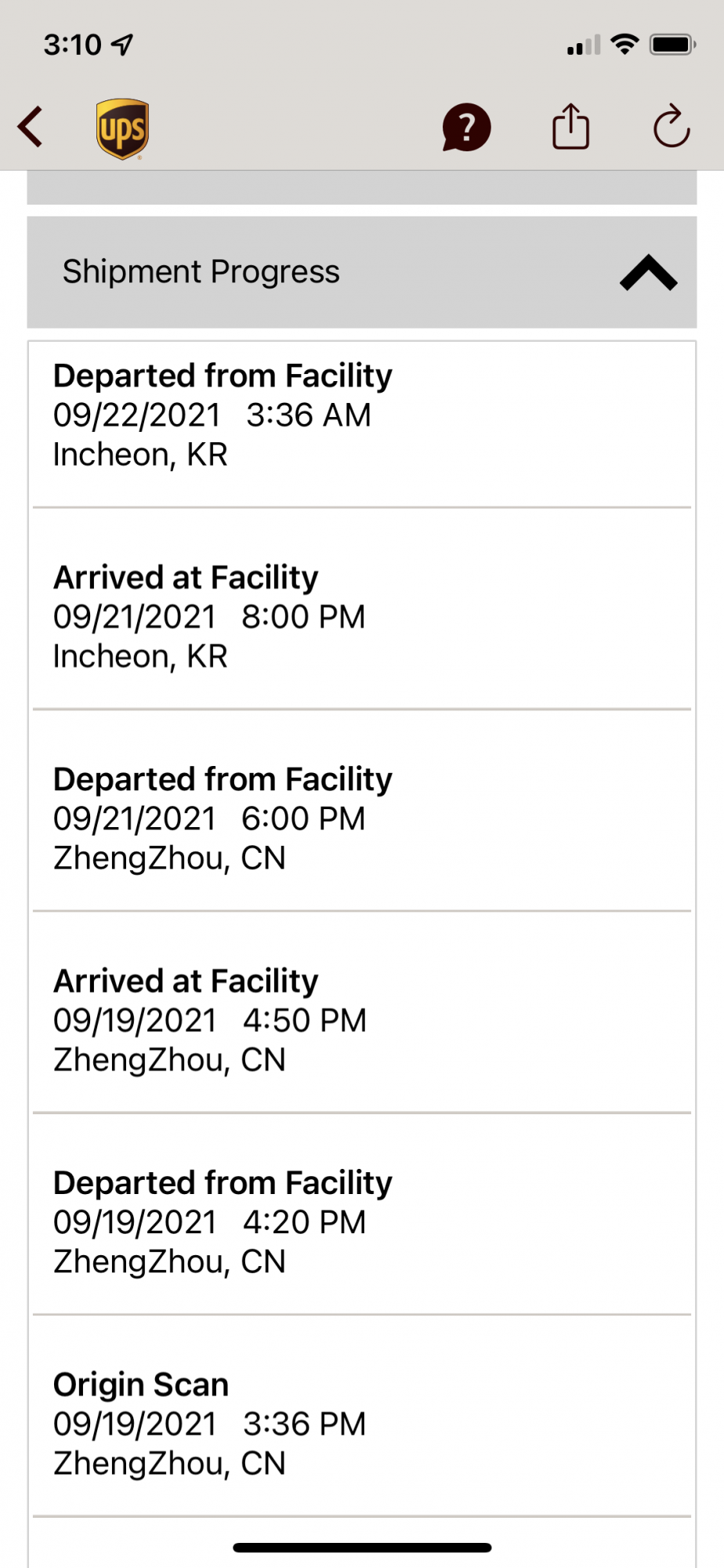Share the tracking details
The image size is (724, 1568).
pyautogui.click(x=570, y=126)
